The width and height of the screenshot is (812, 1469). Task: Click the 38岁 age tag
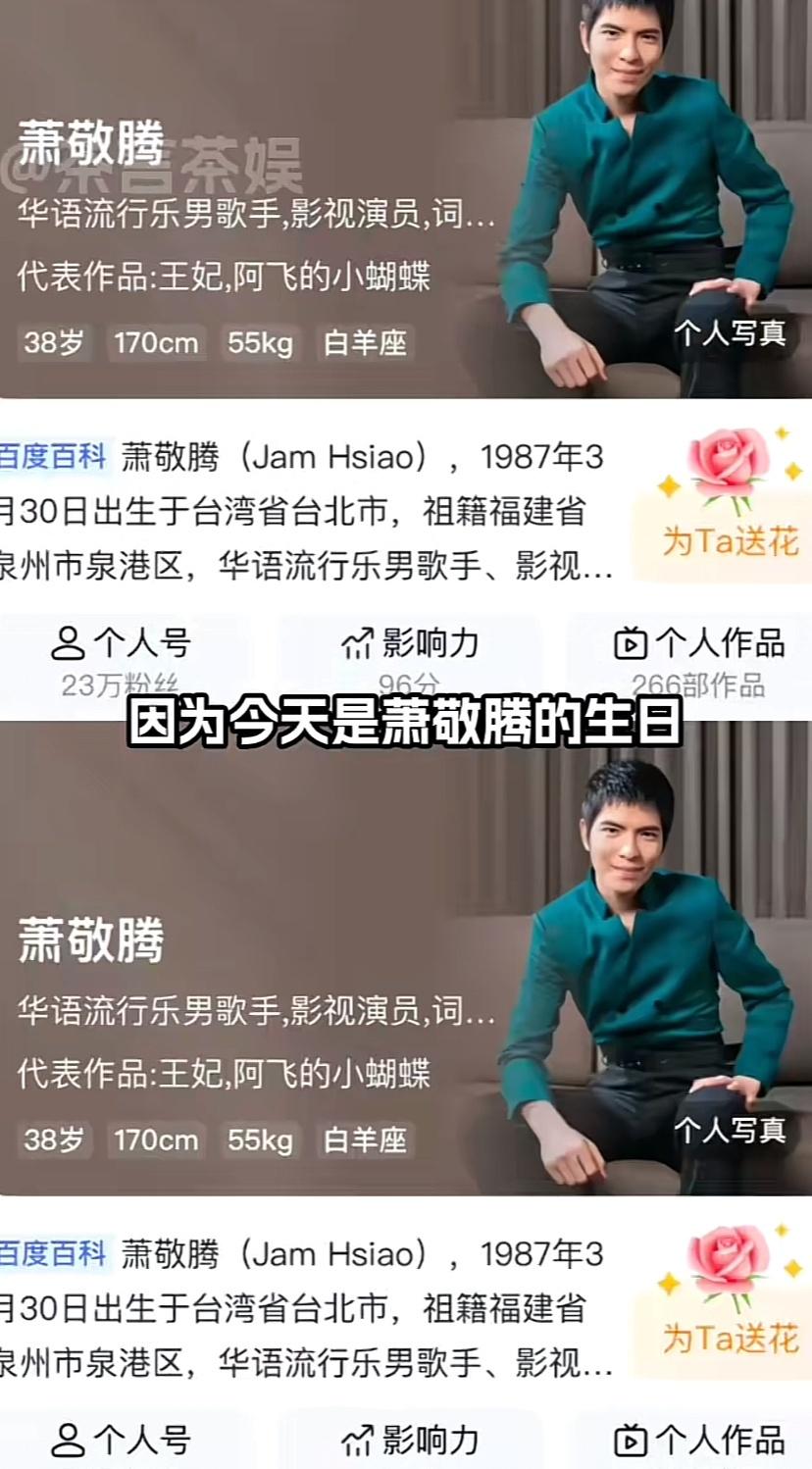pos(56,344)
